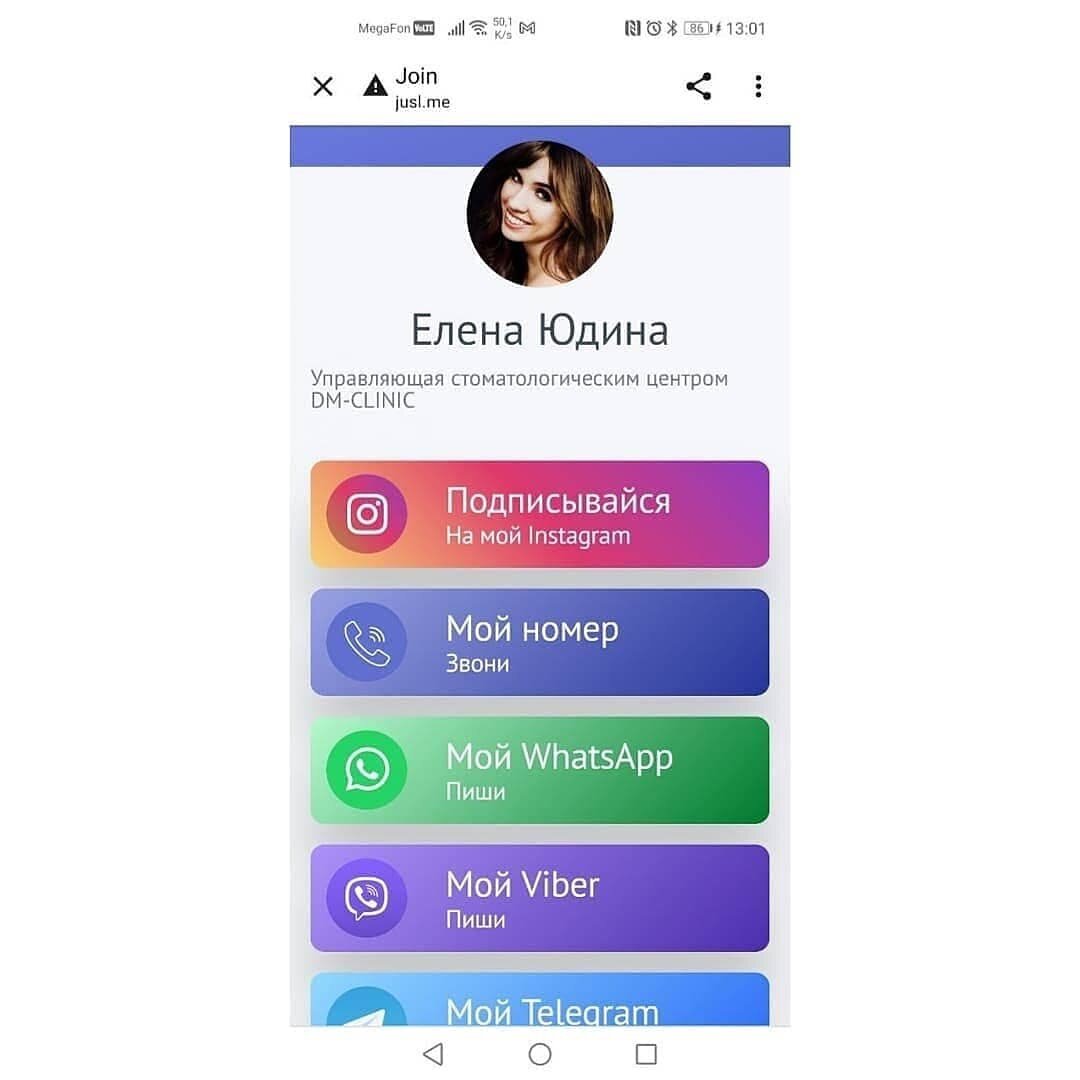The height and width of the screenshot is (1080, 1080).
Task: Go to the phone's home screen
Action: click(540, 1054)
